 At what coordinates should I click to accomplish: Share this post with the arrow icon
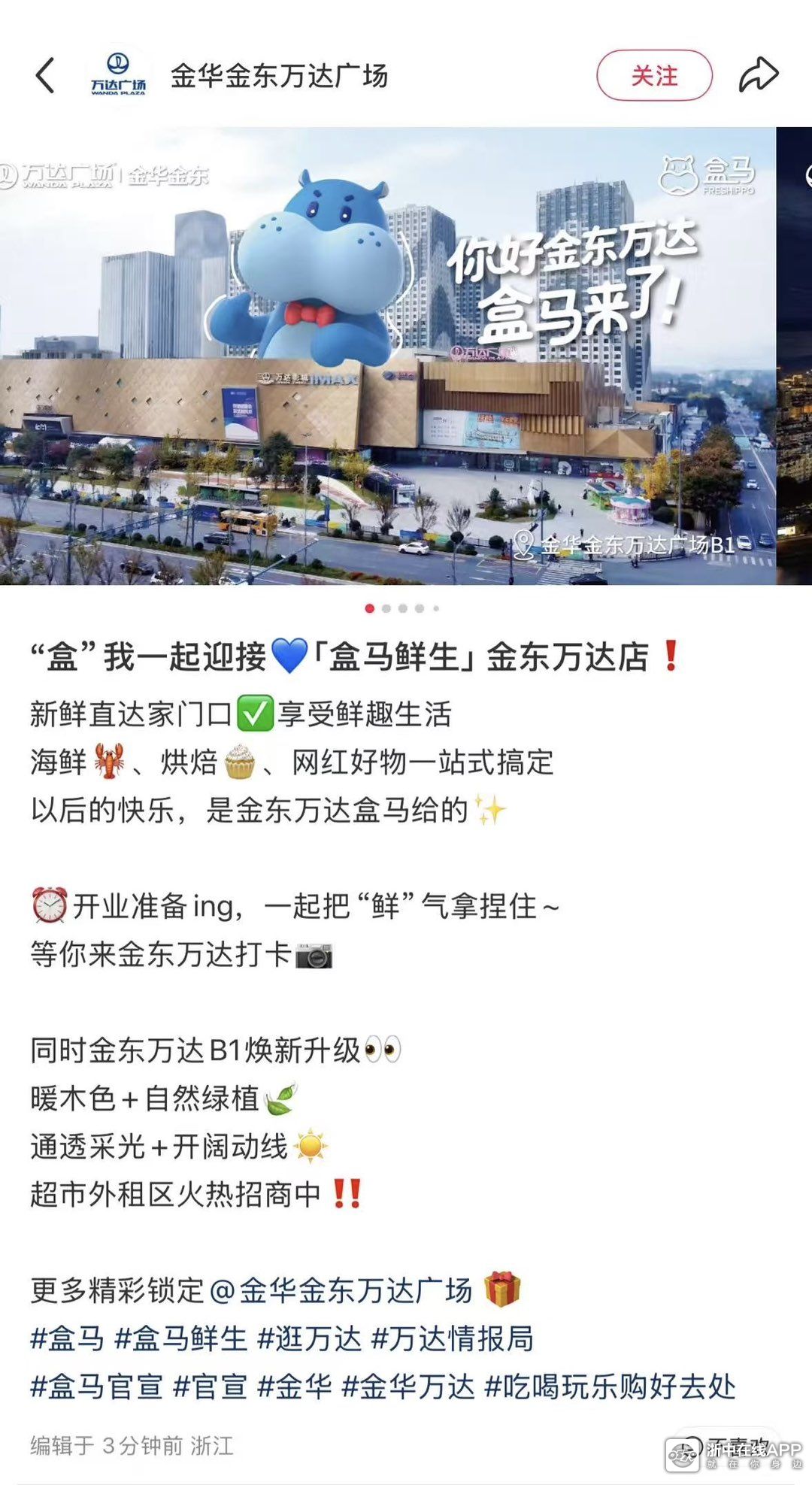point(758,75)
